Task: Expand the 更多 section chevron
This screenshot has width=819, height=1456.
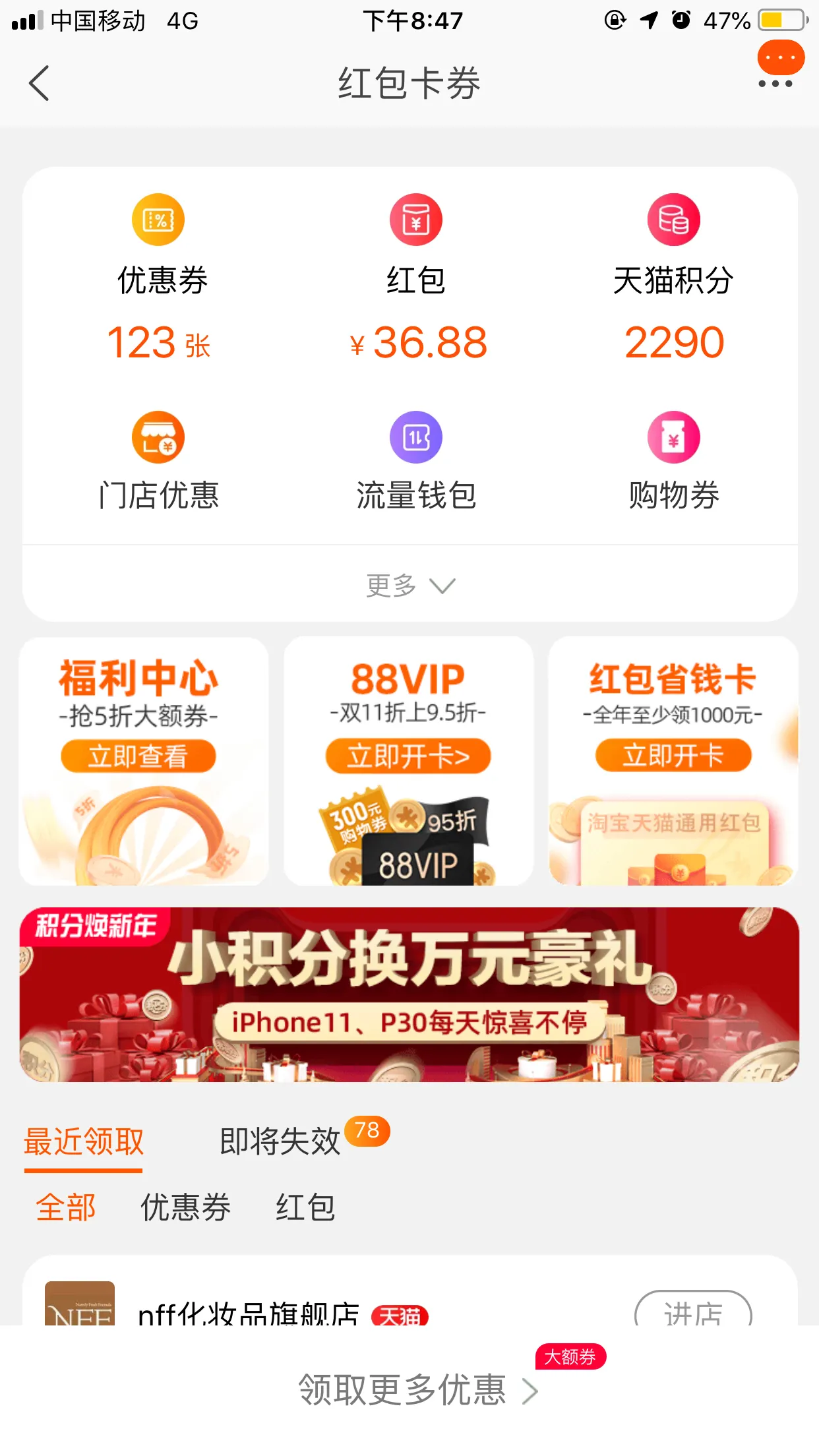Action: click(409, 584)
